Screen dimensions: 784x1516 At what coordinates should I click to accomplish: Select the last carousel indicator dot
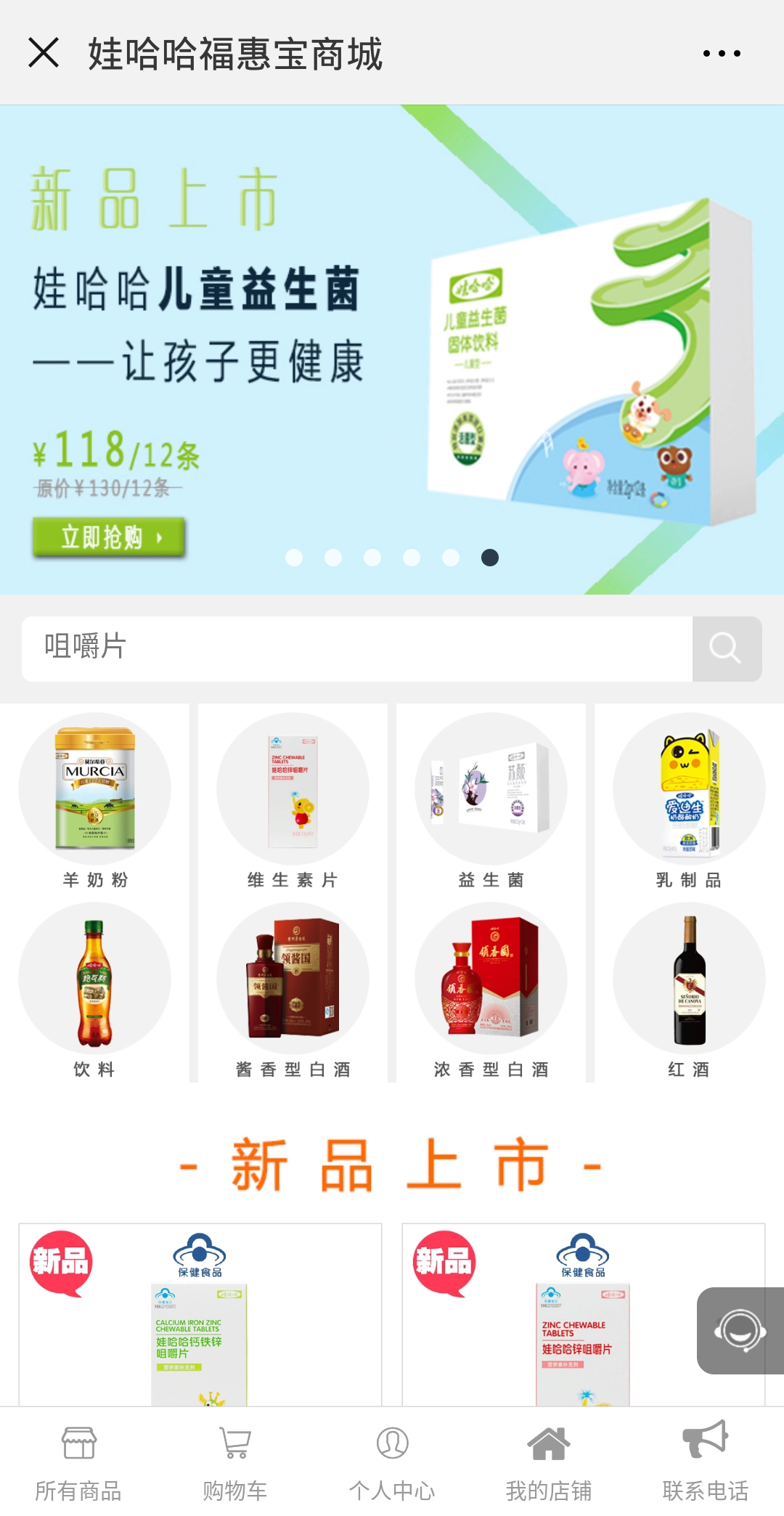(x=489, y=558)
